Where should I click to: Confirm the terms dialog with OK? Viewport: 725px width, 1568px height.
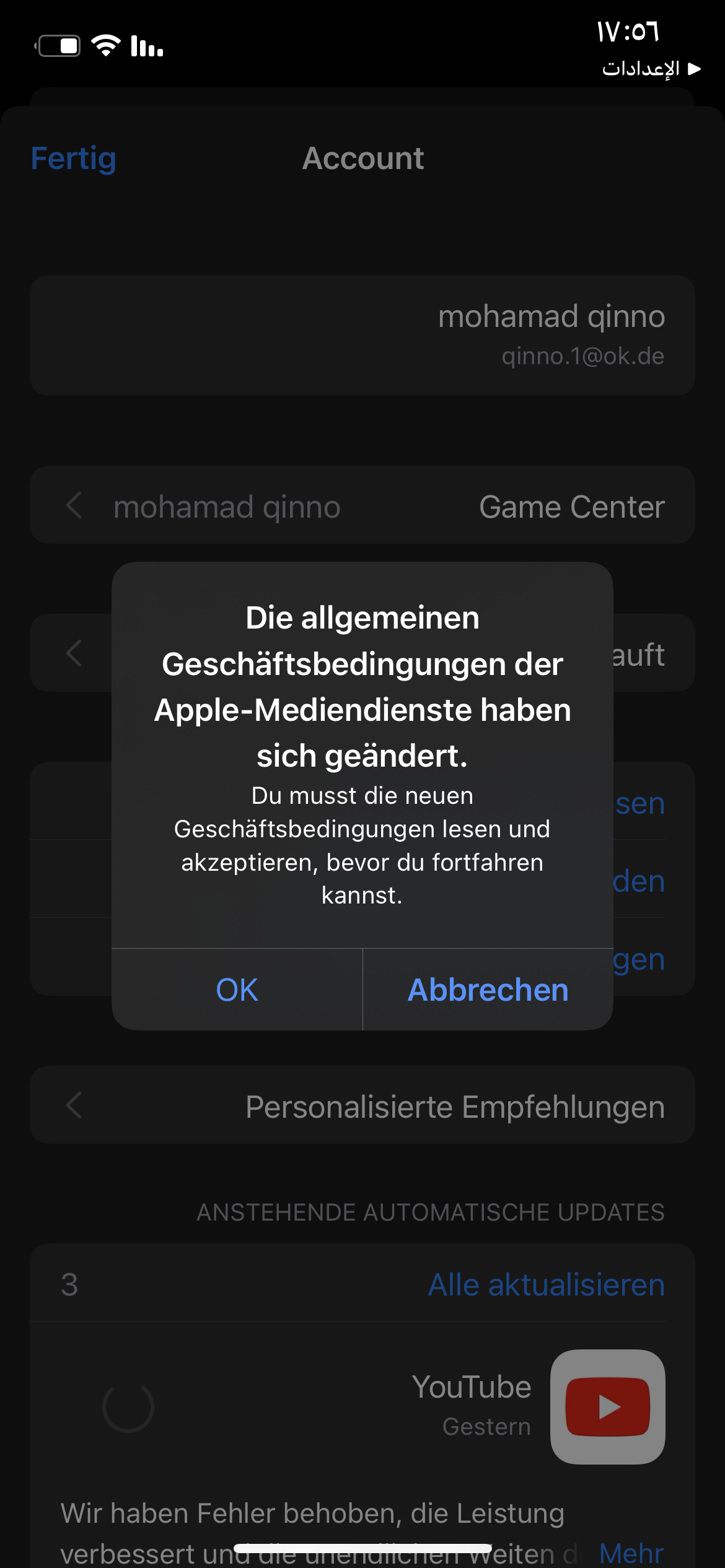click(x=237, y=990)
